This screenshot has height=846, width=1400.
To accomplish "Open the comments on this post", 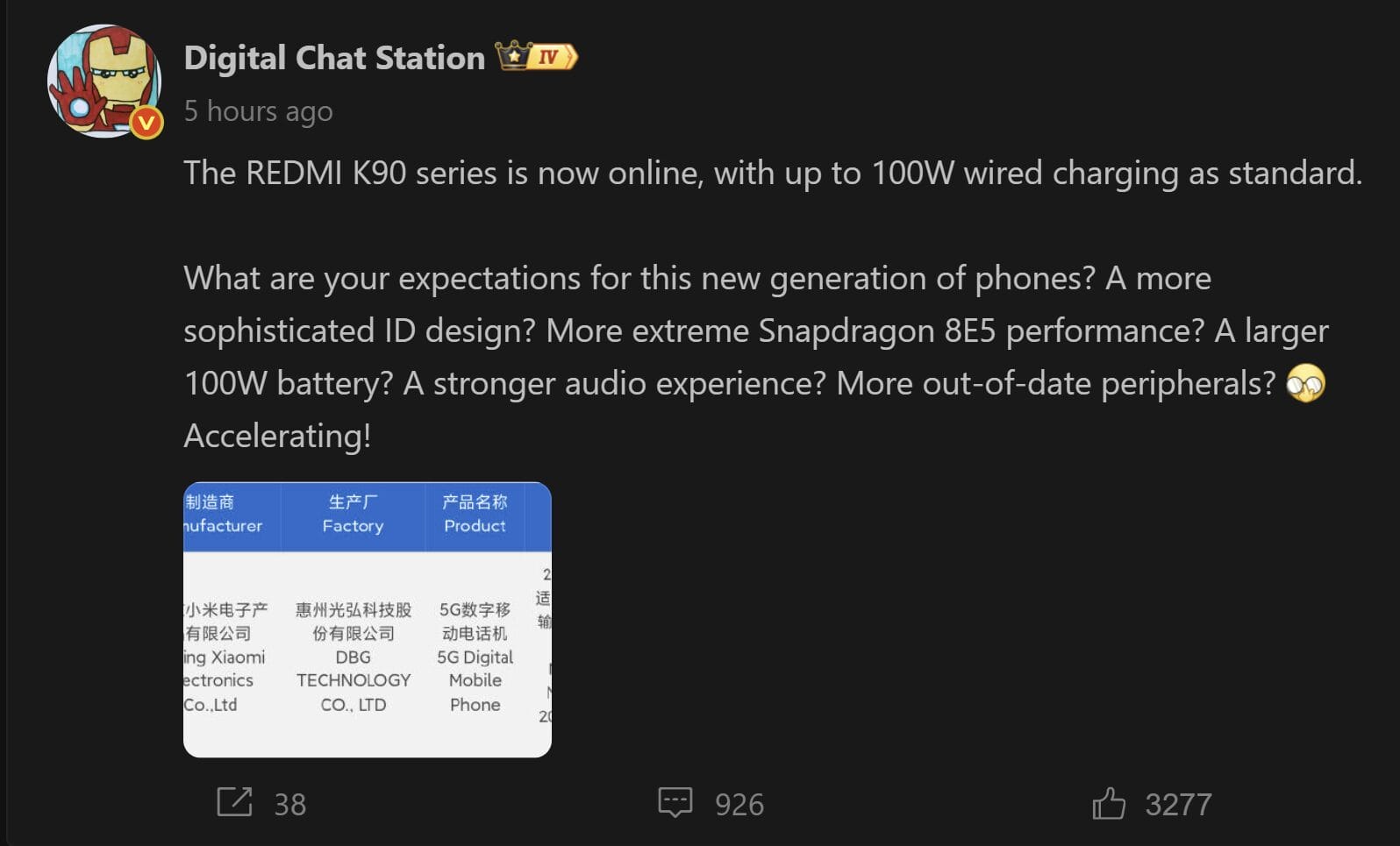I will click(x=675, y=802).
